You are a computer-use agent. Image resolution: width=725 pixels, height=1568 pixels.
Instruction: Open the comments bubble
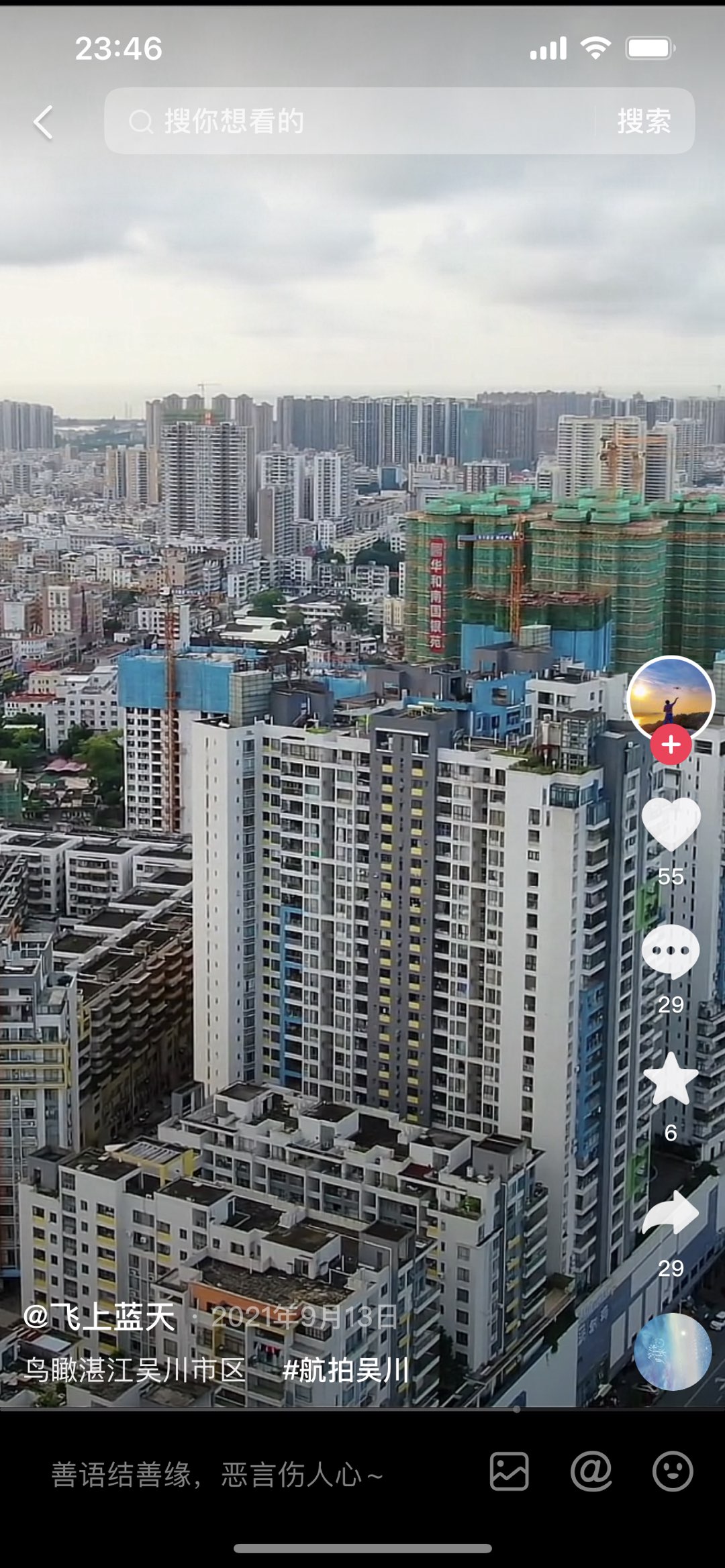671,951
